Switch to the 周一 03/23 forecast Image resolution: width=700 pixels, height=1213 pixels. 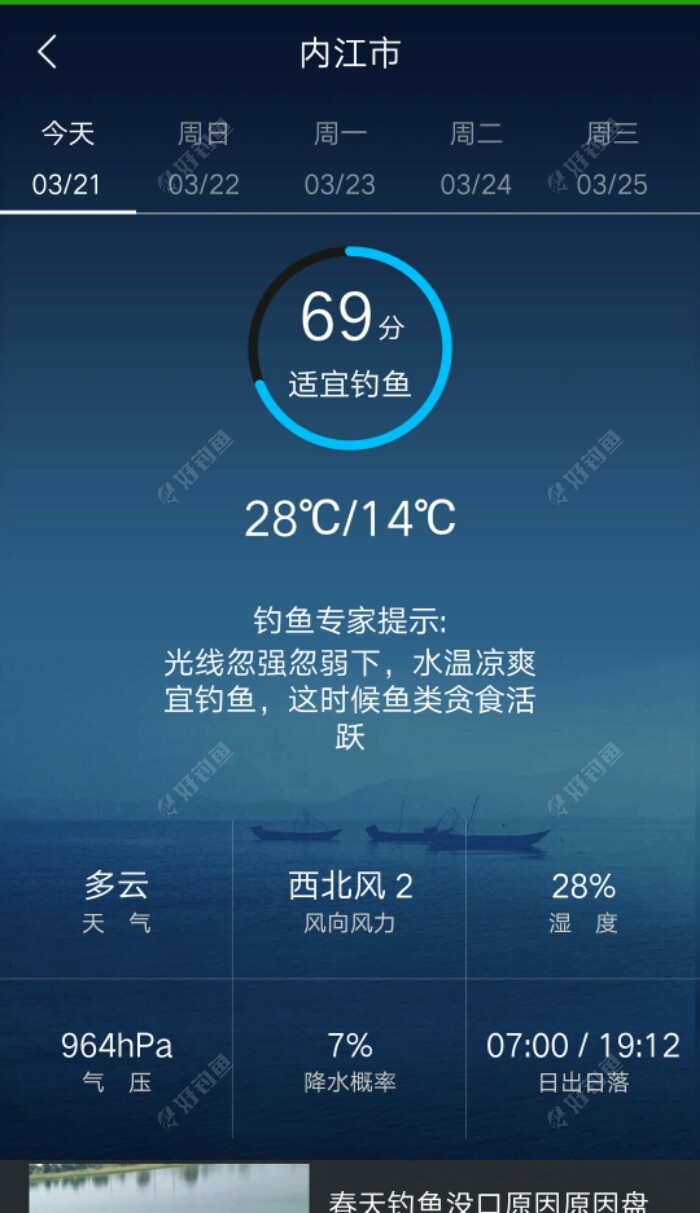(x=340, y=159)
